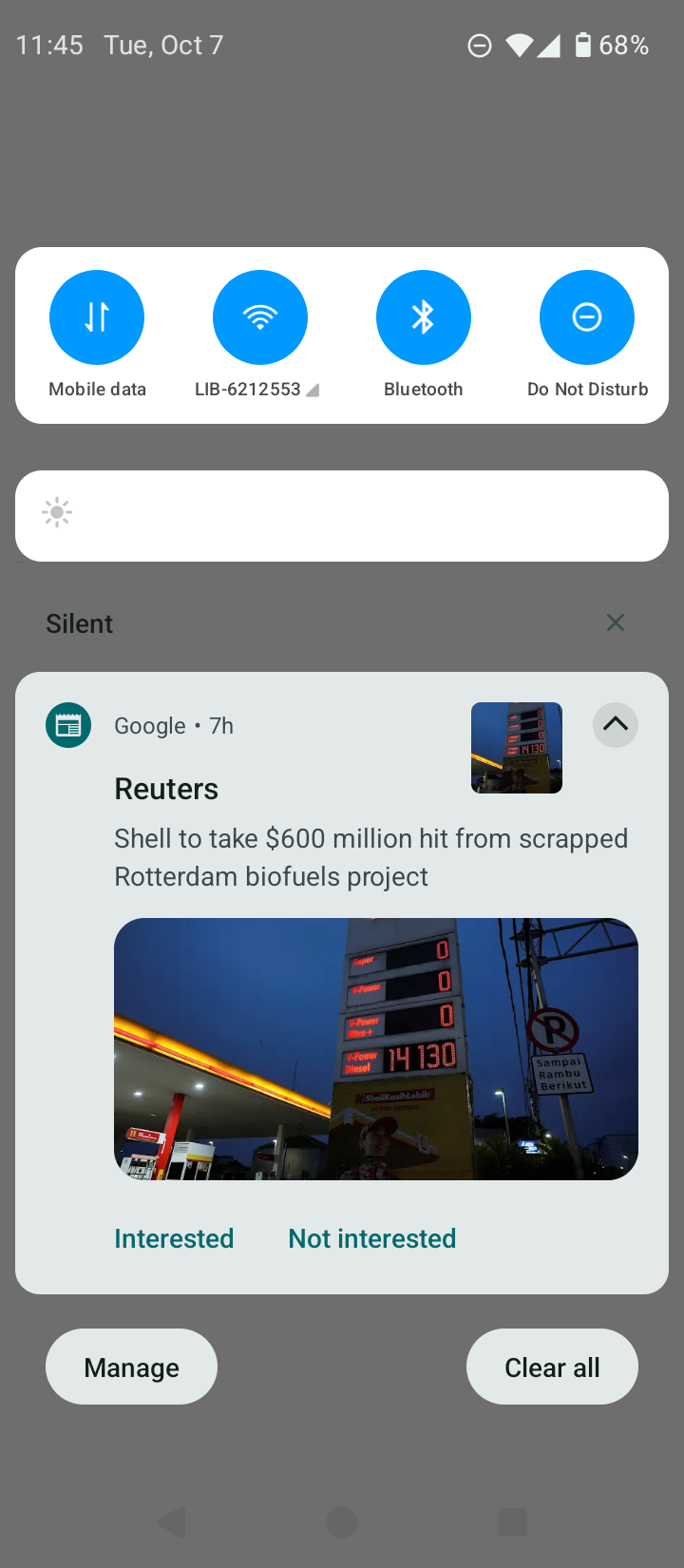
Task: Clear all notifications
Action: click(552, 1367)
